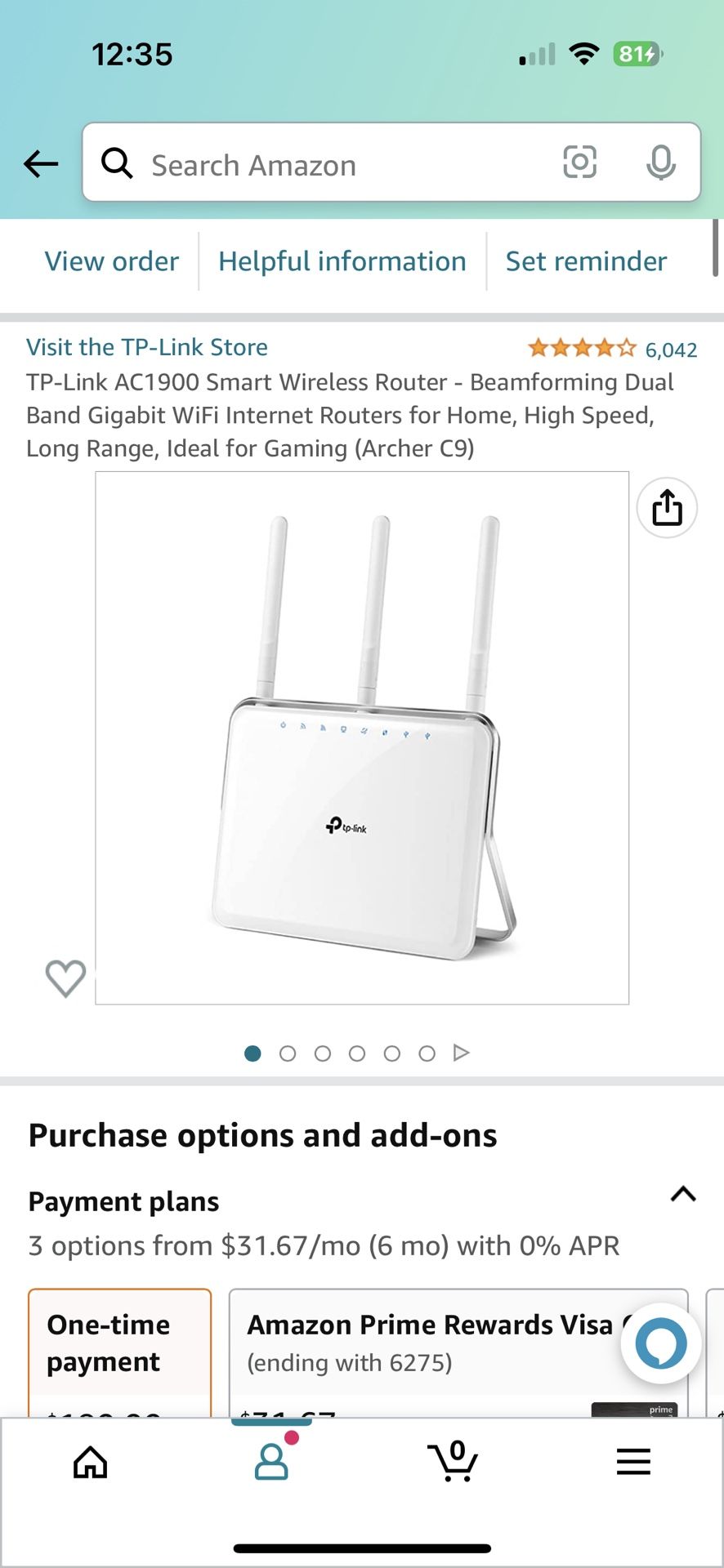This screenshot has height=1568, width=724.
Task: Open Helpful information tab
Action: (x=342, y=261)
